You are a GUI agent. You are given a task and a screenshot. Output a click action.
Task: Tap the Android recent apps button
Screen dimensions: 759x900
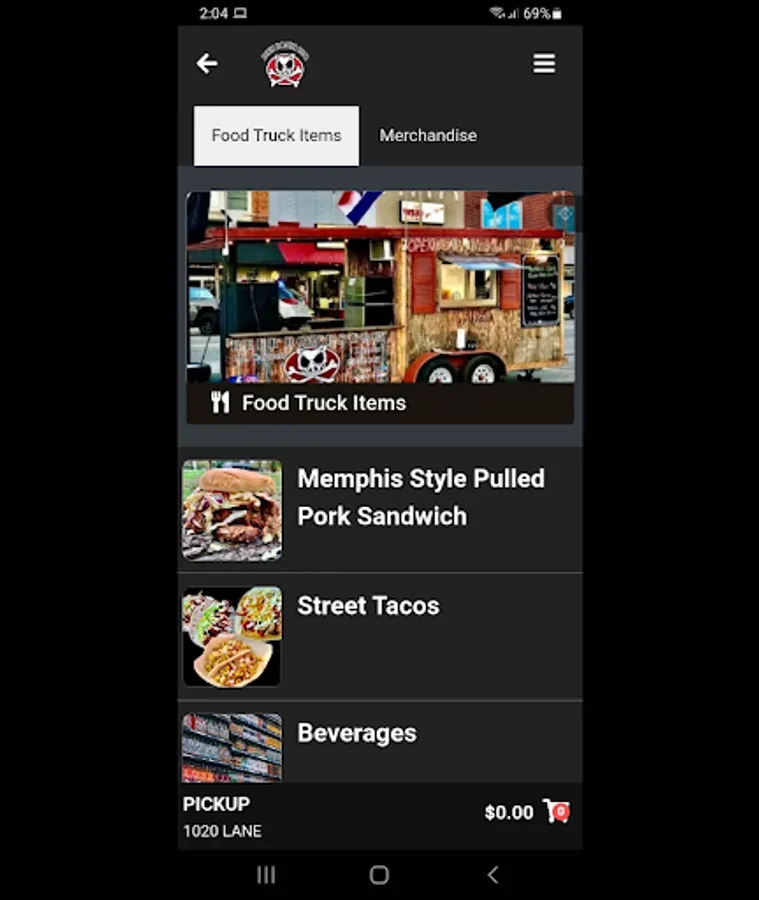[265, 874]
